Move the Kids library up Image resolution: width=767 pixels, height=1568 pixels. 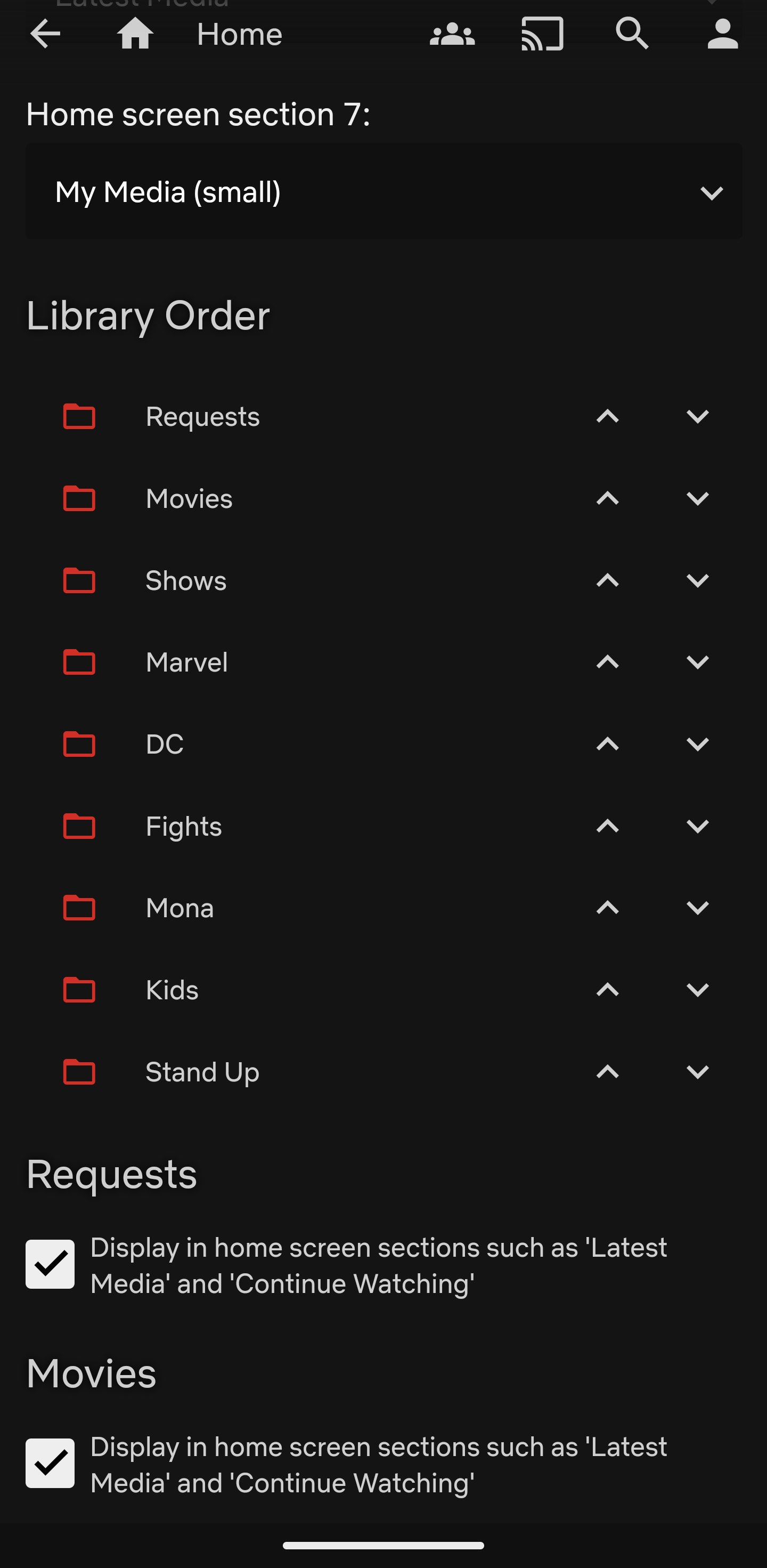[607, 990]
